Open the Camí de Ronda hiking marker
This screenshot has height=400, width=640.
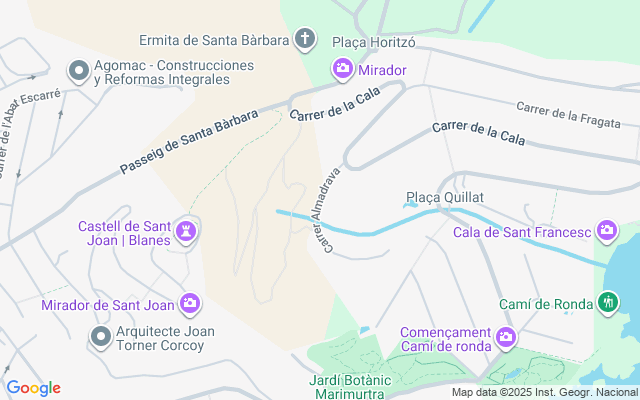[607, 301]
